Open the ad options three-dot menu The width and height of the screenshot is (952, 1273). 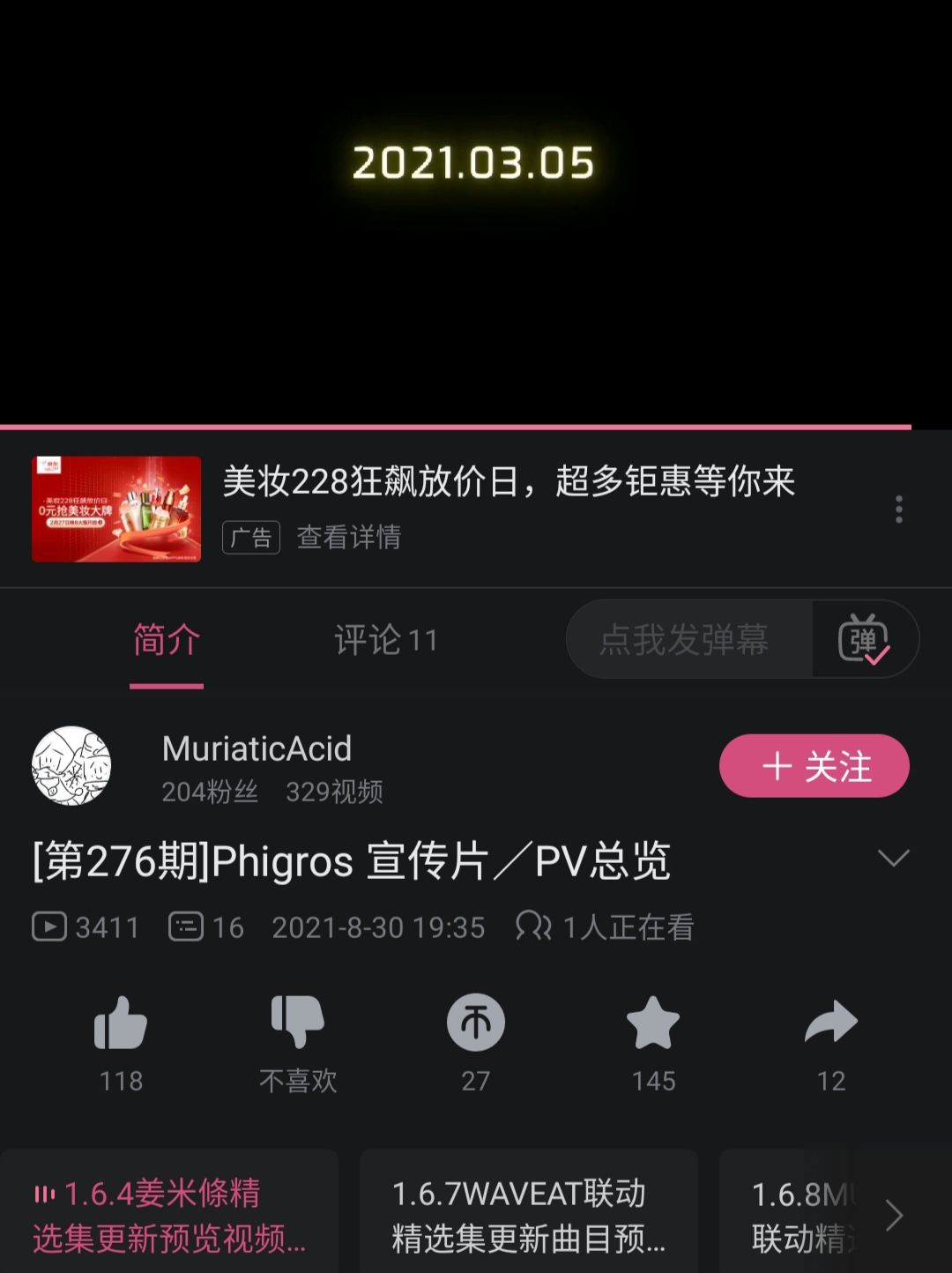click(898, 509)
